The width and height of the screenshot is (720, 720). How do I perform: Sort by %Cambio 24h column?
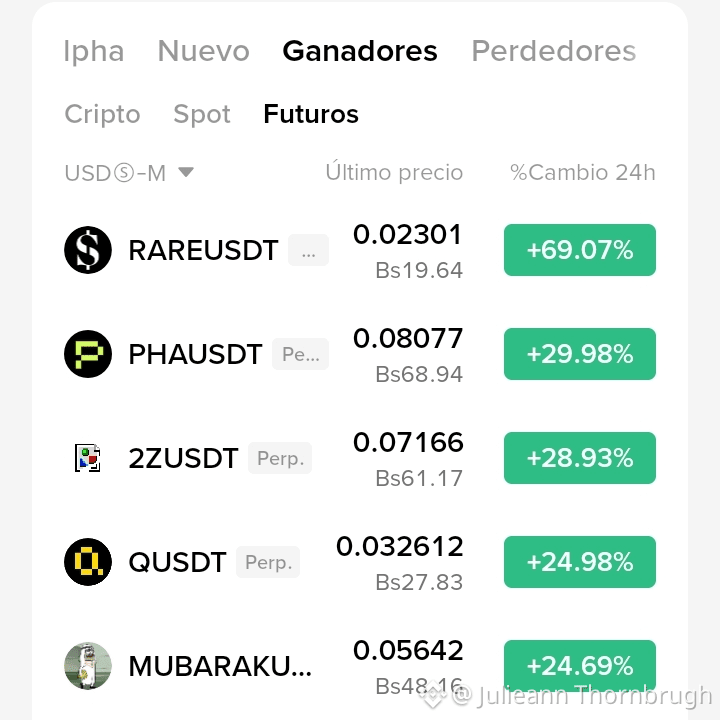(582, 173)
